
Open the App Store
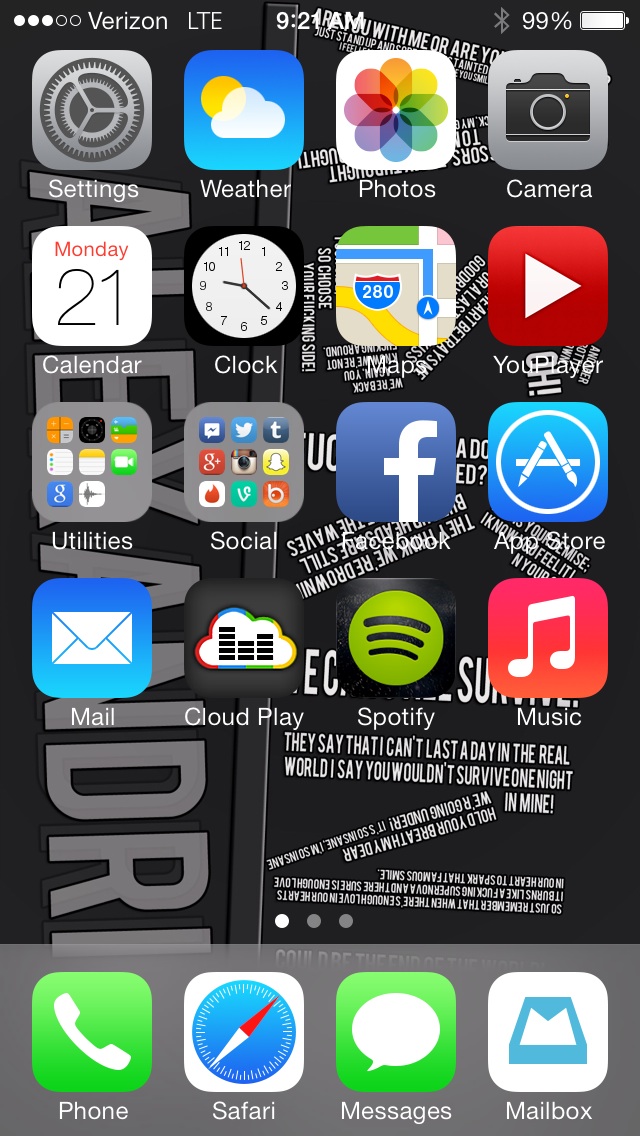click(x=548, y=462)
